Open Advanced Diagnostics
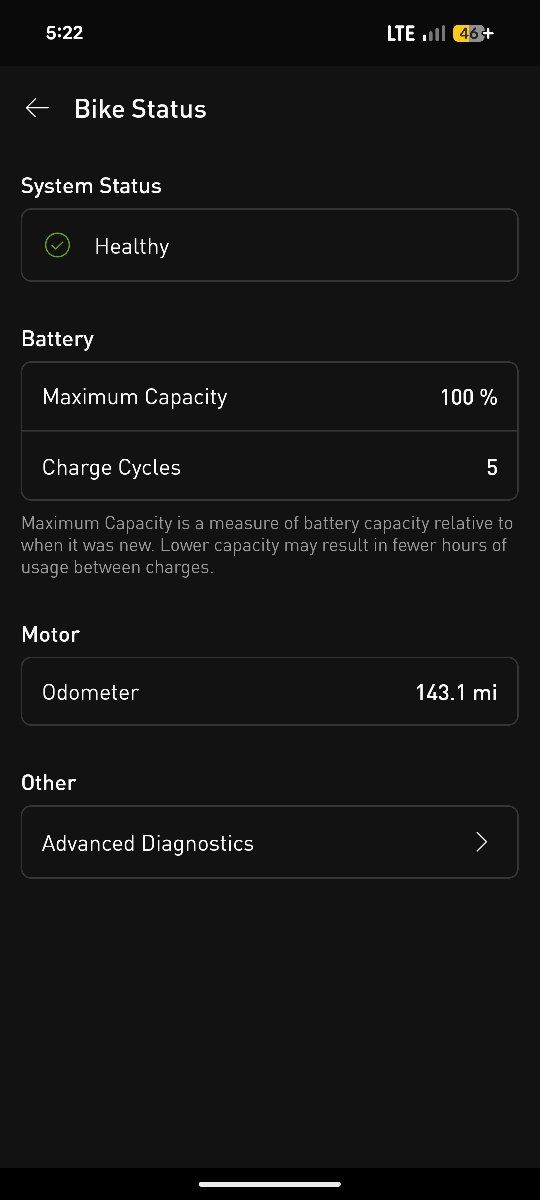The width and height of the screenshot is (540, 1200). tap(270, 842)
